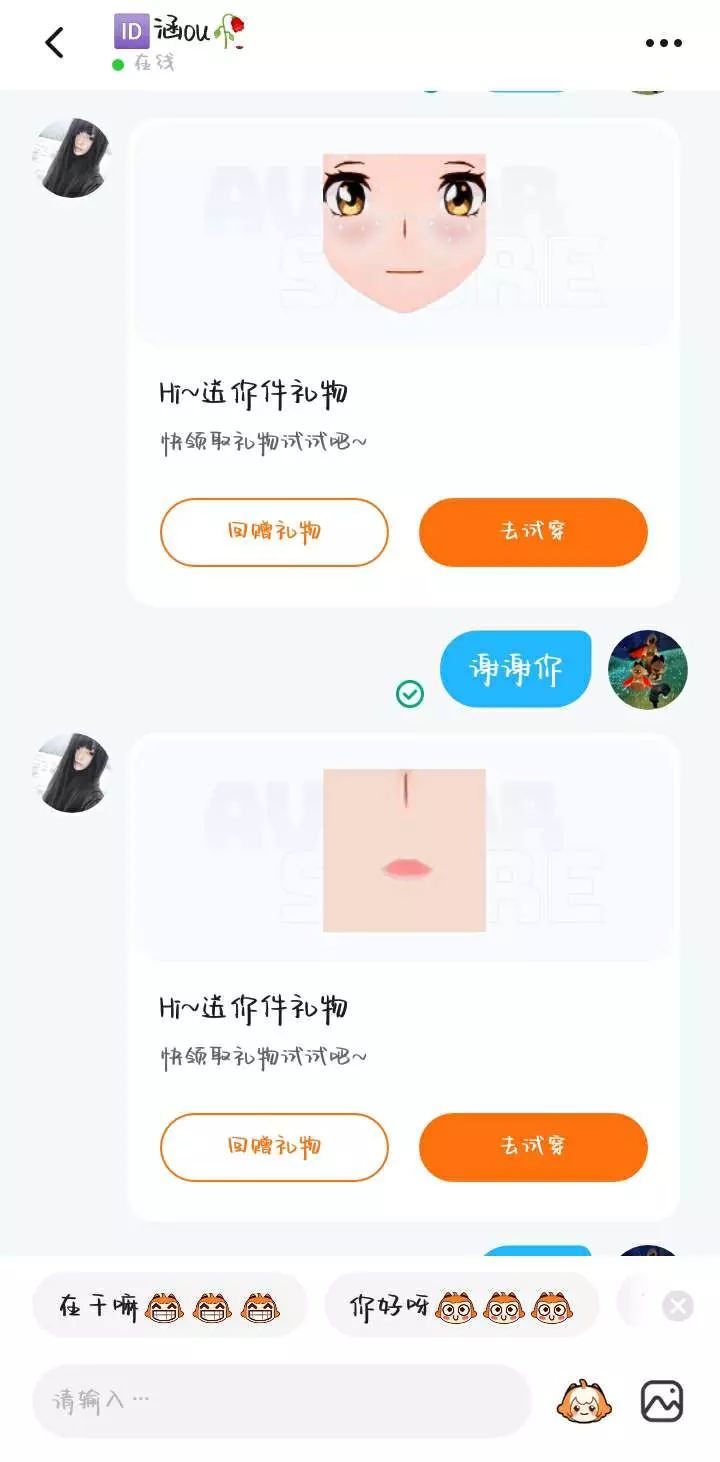Image resolution: width=720 pixels, height=1462 pixels.
Task: Tap 去试穿 on the eyes gift card
Action: (533, 532)
